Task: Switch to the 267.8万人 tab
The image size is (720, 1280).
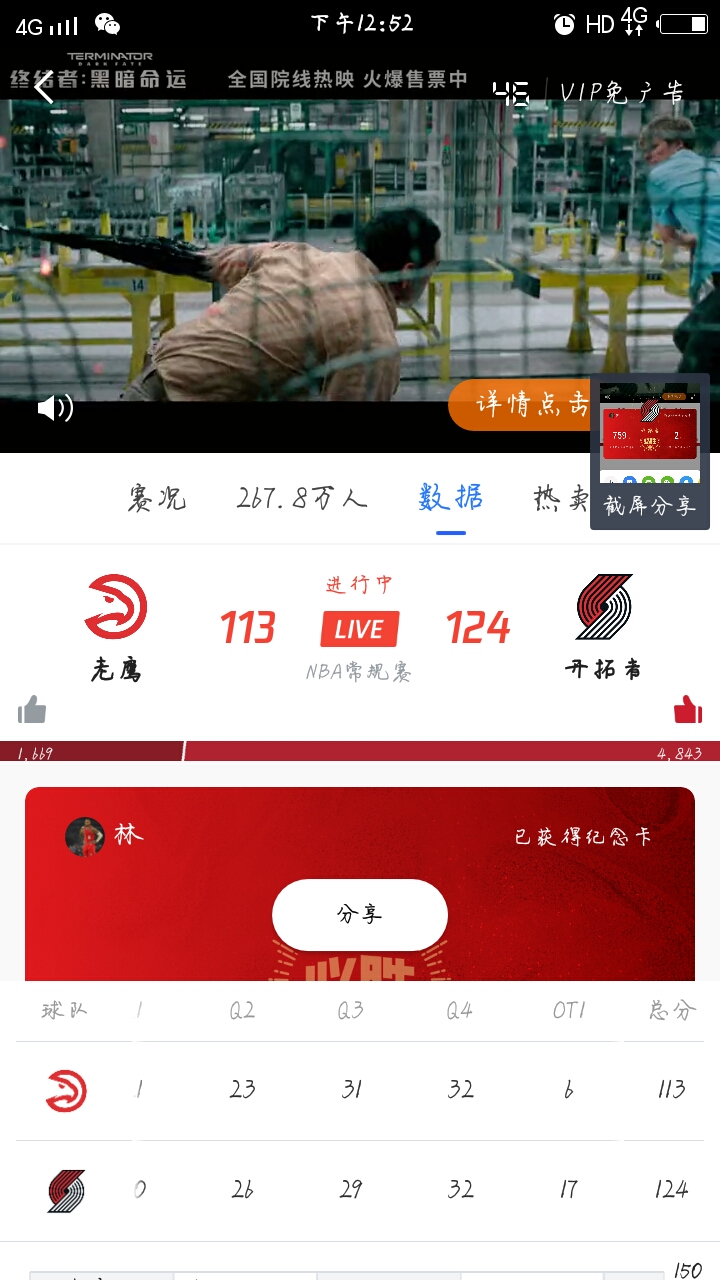Action: click(x=302, y=497)
